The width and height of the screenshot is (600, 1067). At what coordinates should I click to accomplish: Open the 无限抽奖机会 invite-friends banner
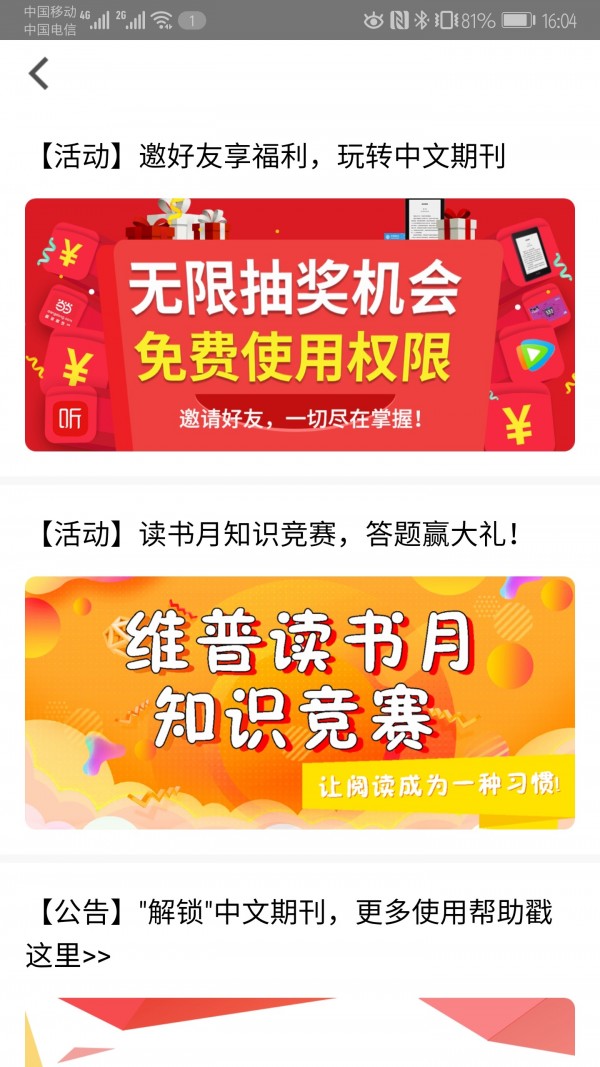coord(300,325)
